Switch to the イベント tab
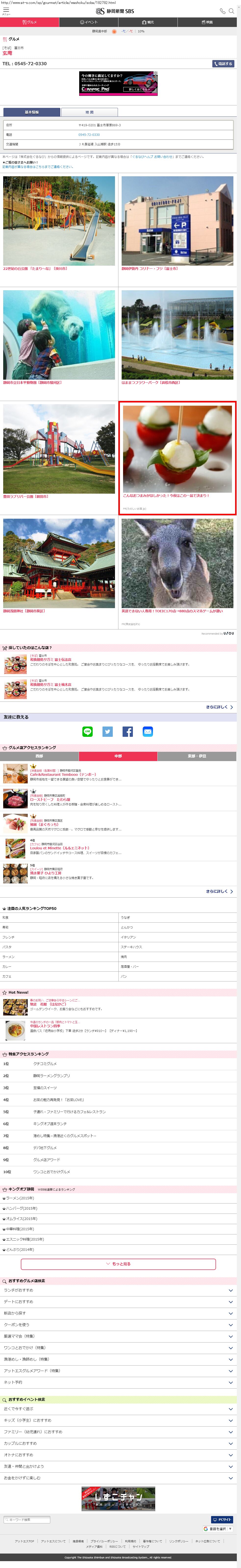Image resolution: width=241 pixels, height=1568 pixels. pos(89,22)
